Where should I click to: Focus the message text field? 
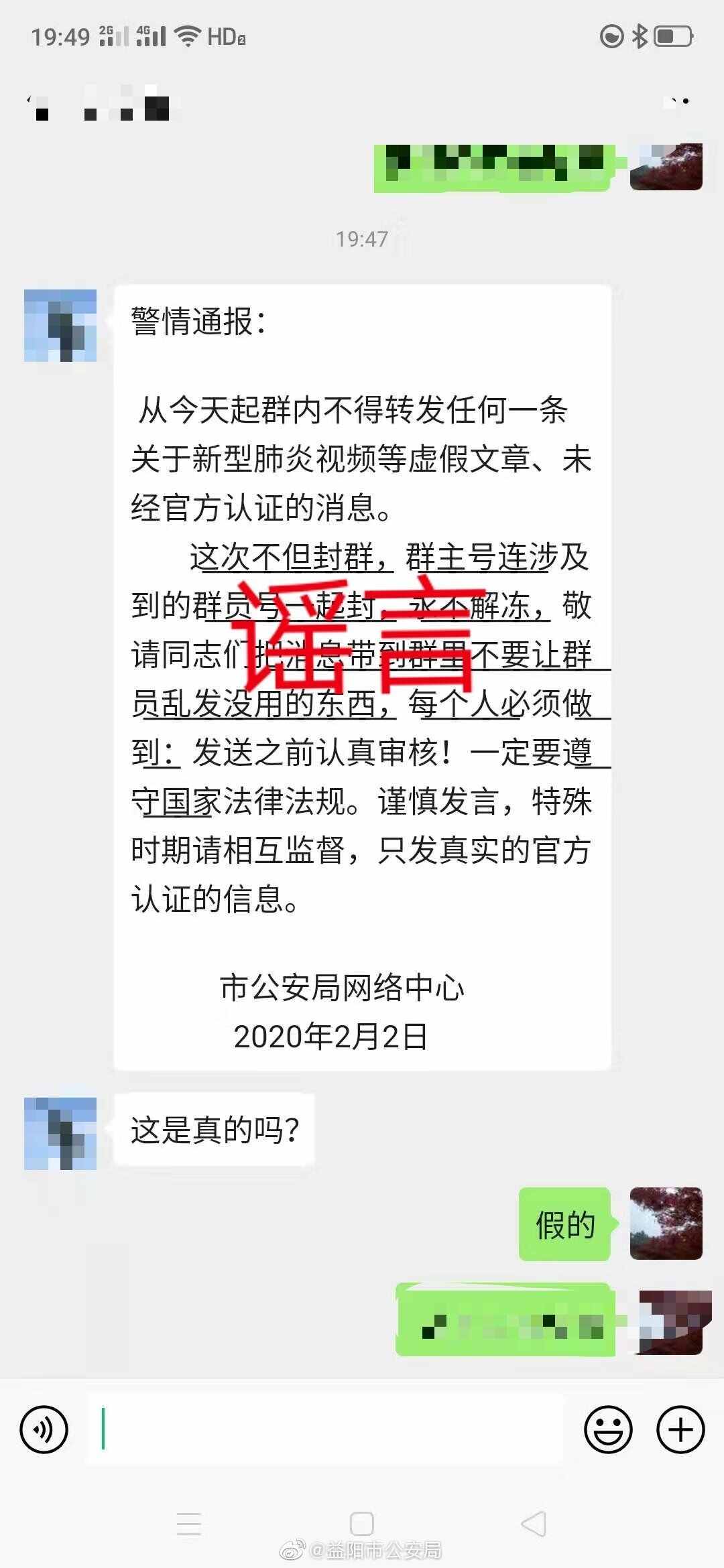click(325, 1430)
